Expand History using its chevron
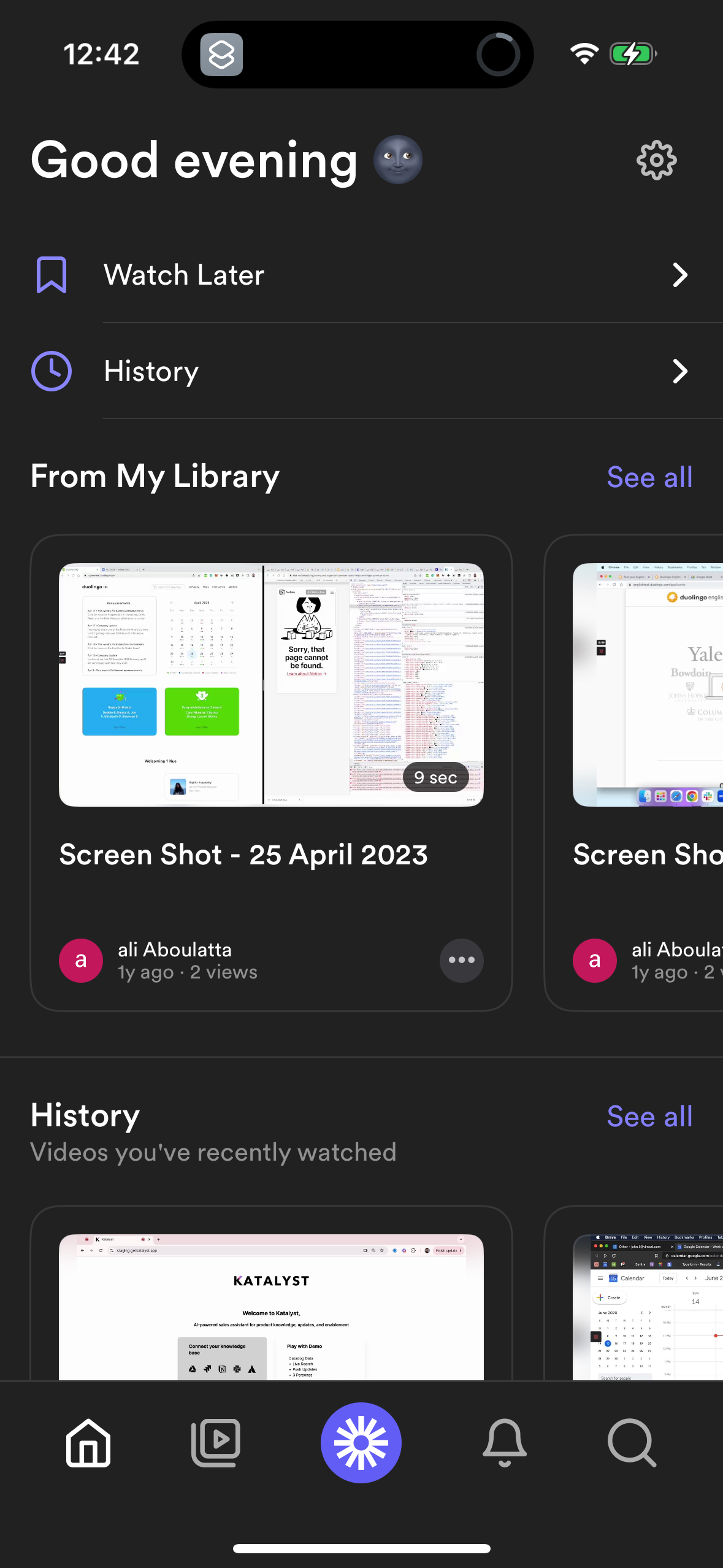The width and height of the screenshot is (723, 1568). pos(679,371)
